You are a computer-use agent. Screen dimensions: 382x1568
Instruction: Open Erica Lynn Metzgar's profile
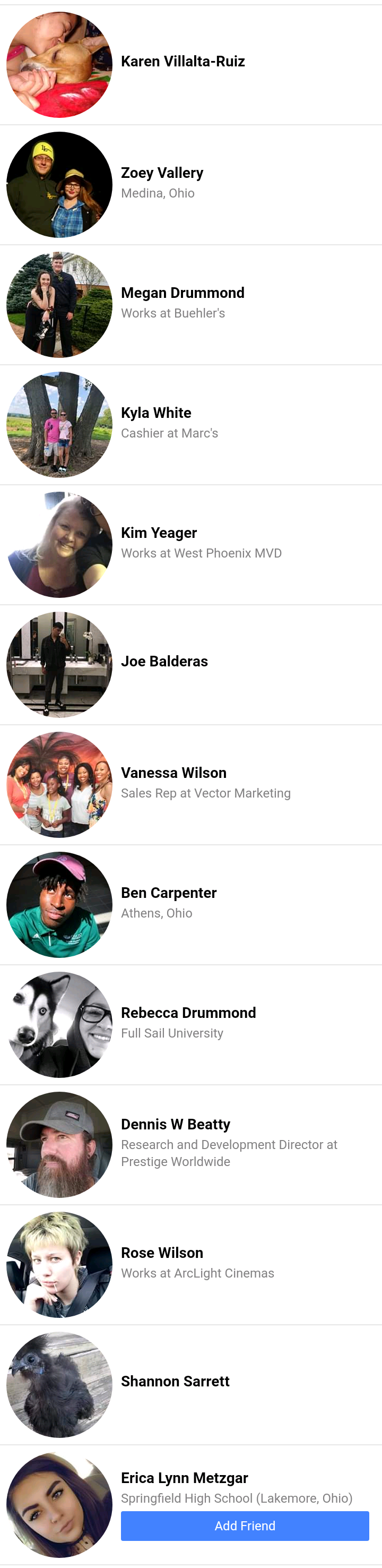(x=184, y=1477)
